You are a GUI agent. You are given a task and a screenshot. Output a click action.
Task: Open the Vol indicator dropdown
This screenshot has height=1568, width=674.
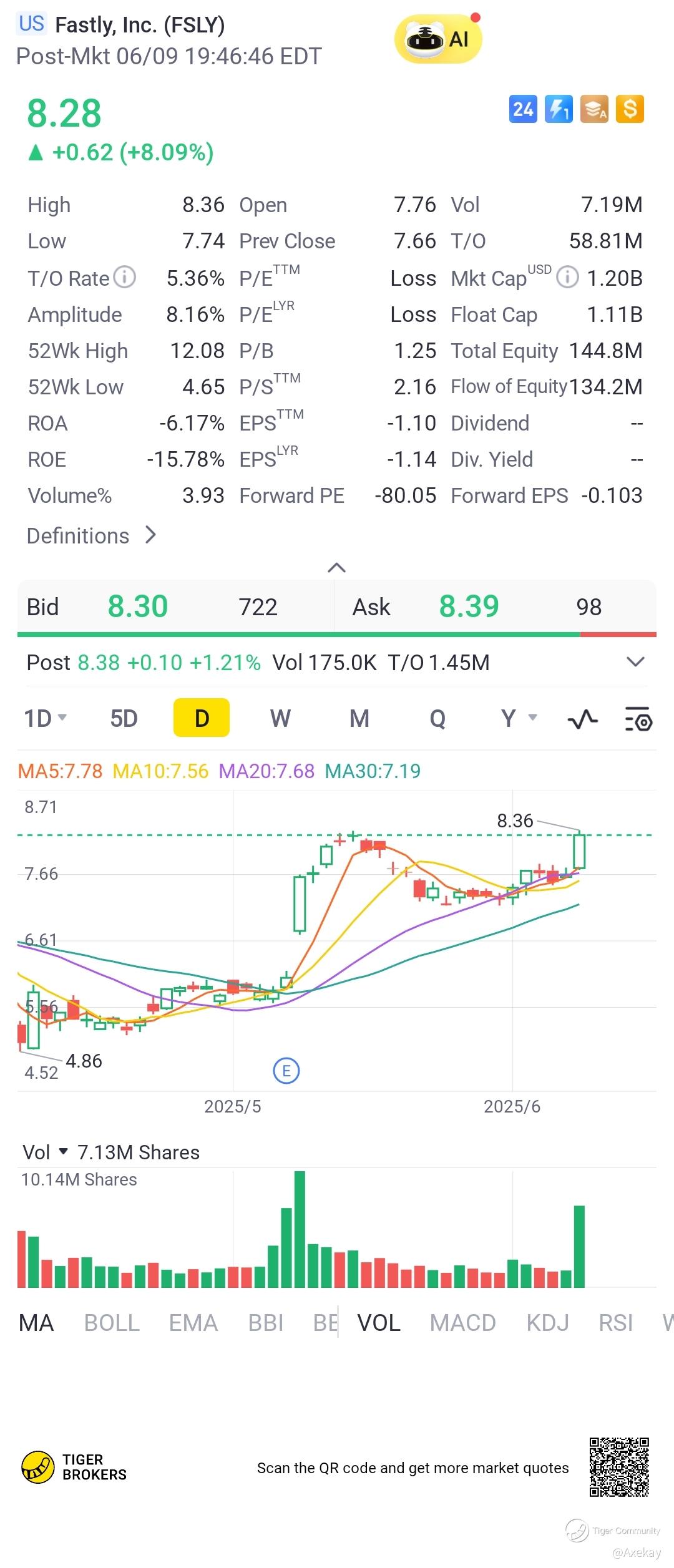point(45,1152)
